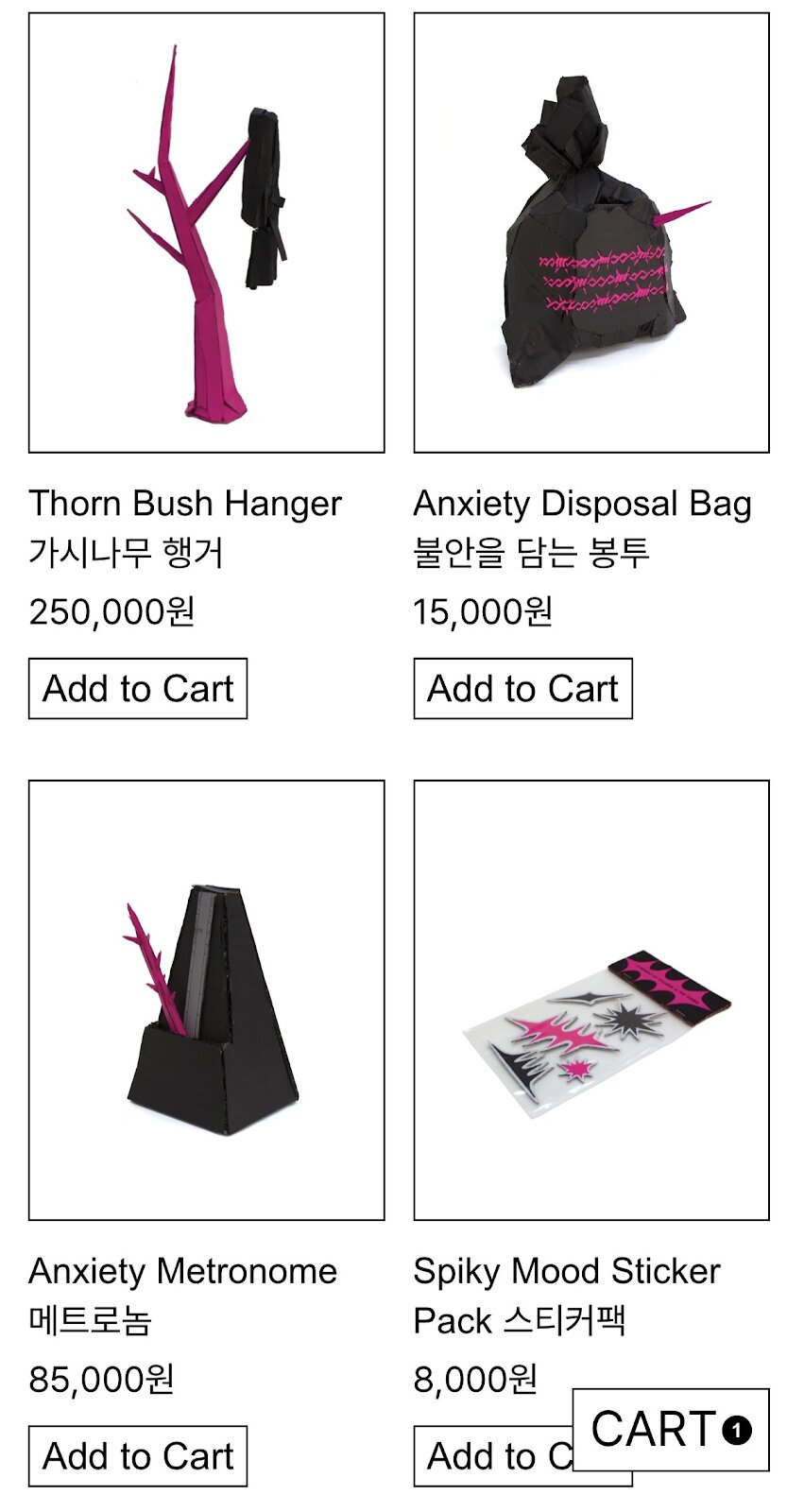The width and height of the screenshot is (804, 1512).
Task: Add Anxiety Disposal Bag to cart
Action: click(522, 689)
